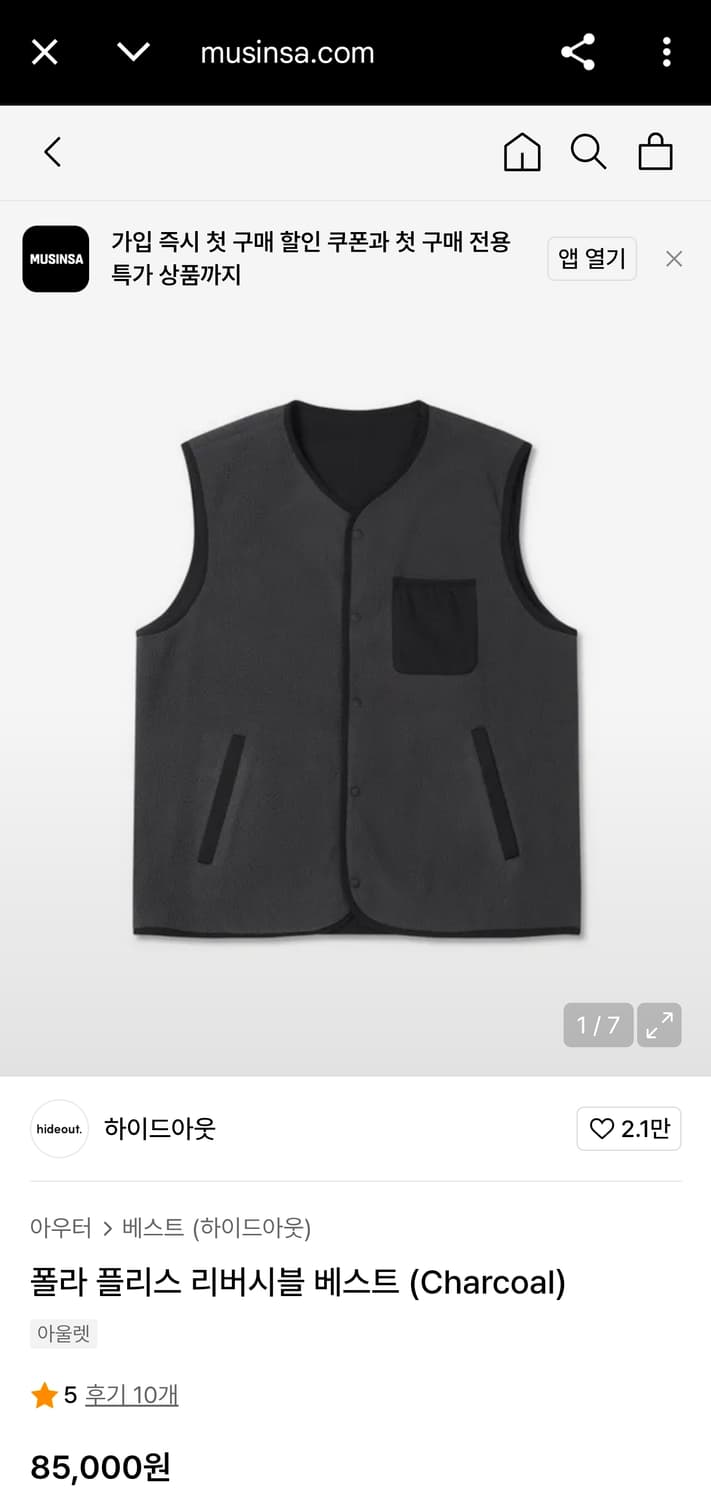711x1500 pixels.
Task: Close the in-app browser tab
Action: click(x=45, y=52)
